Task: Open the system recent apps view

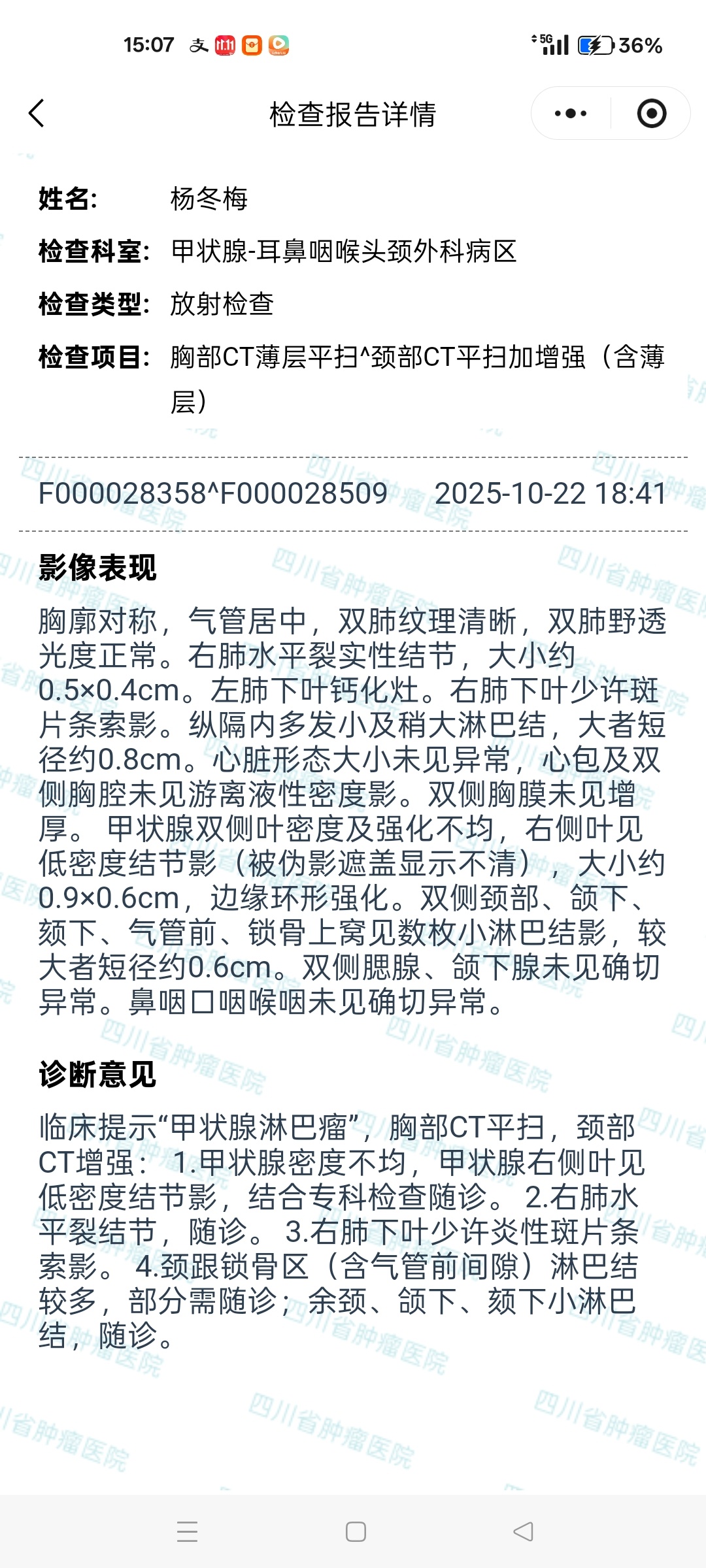Action: 188,1531
